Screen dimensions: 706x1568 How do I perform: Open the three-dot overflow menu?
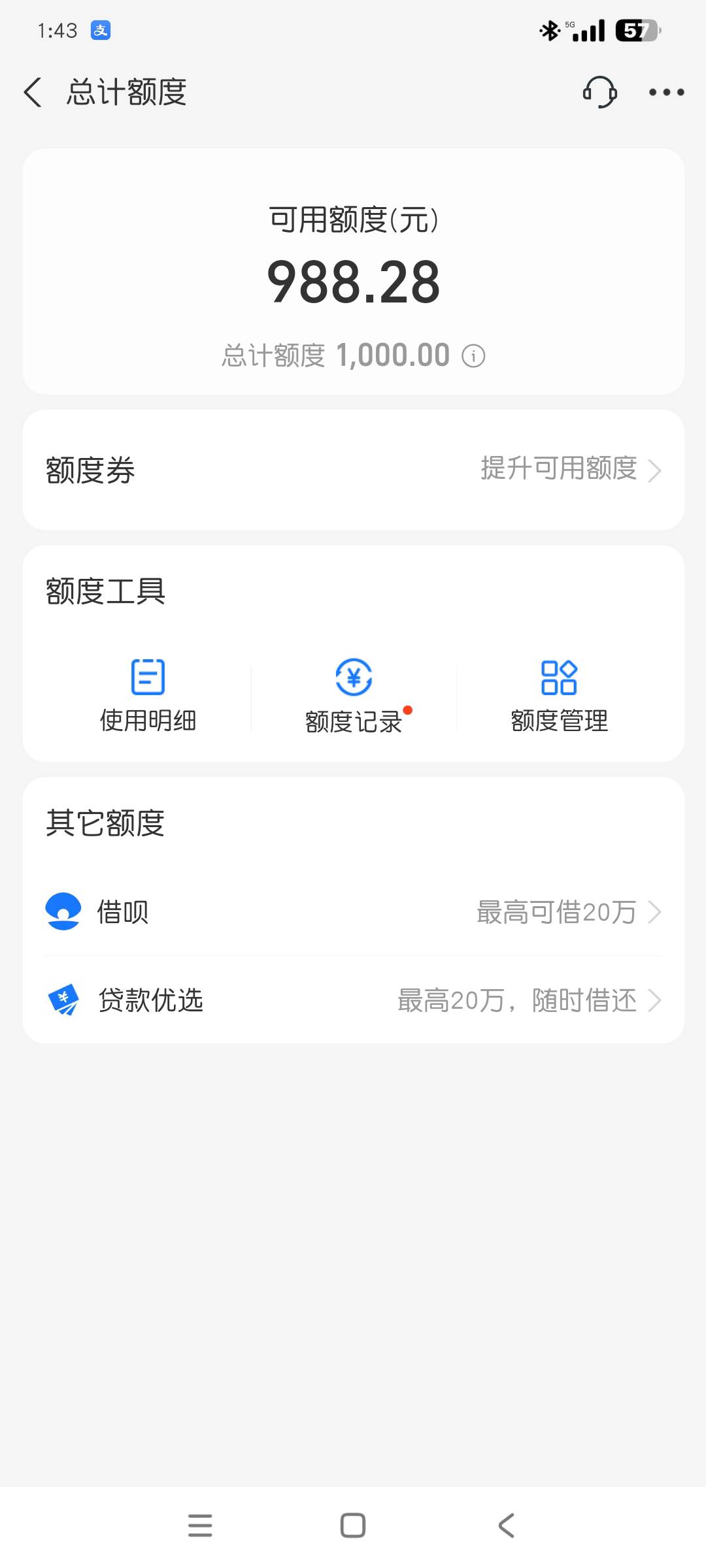coord(666,92)
